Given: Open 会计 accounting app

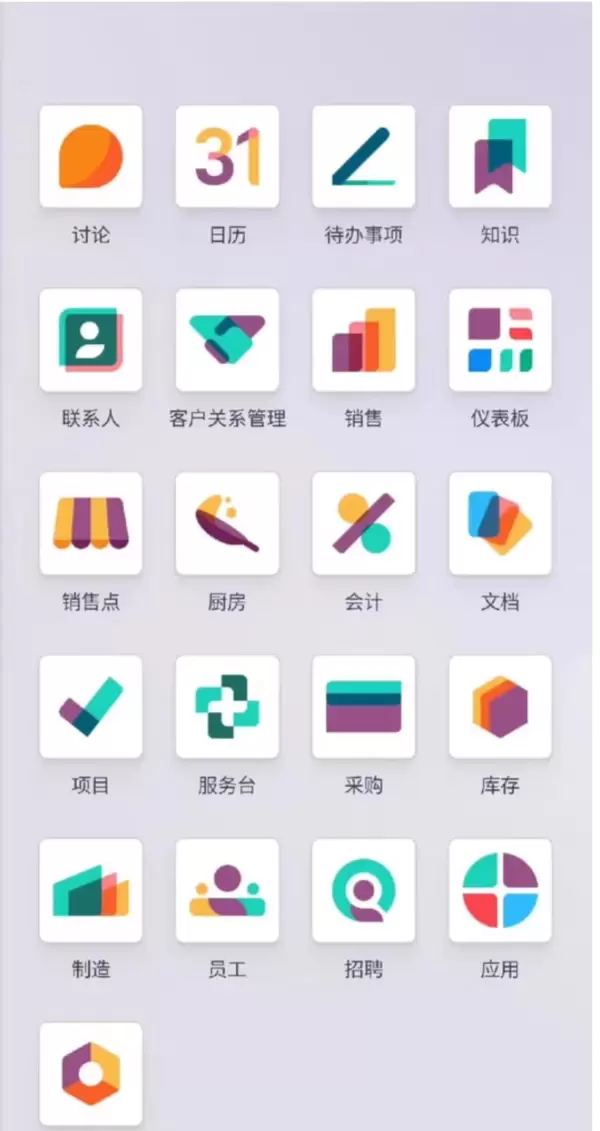Looking at the screenshot, I should 363,523.
